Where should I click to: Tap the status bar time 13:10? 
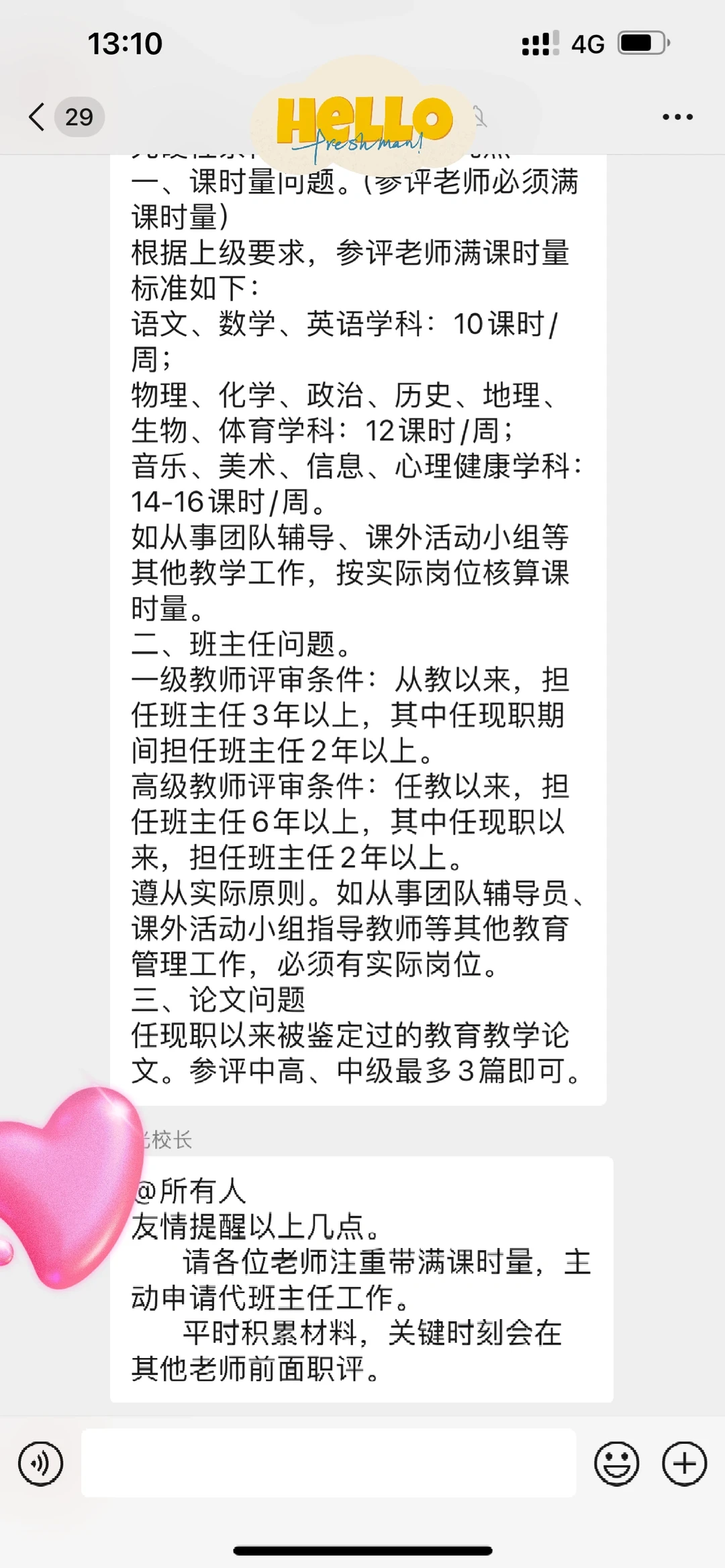(x=124, y=43)
